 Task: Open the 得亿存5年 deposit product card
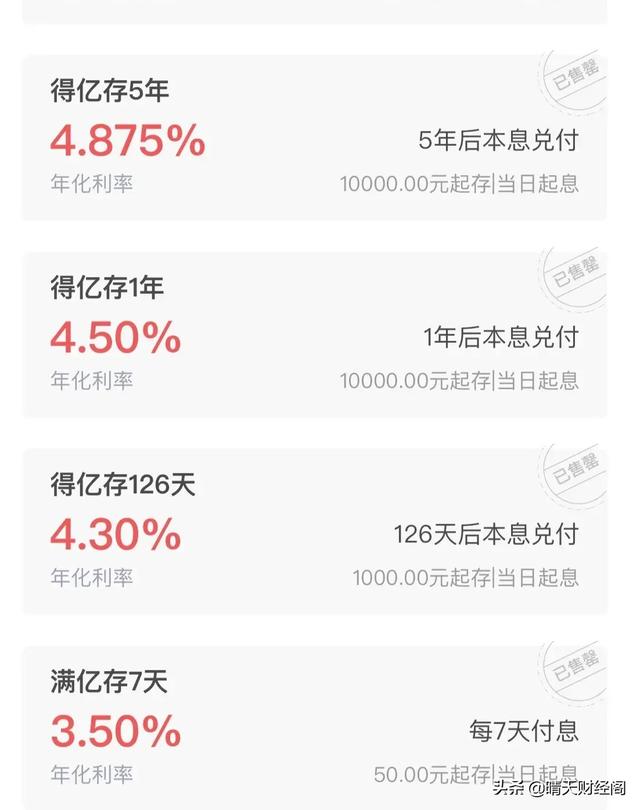tap(314, 138)
